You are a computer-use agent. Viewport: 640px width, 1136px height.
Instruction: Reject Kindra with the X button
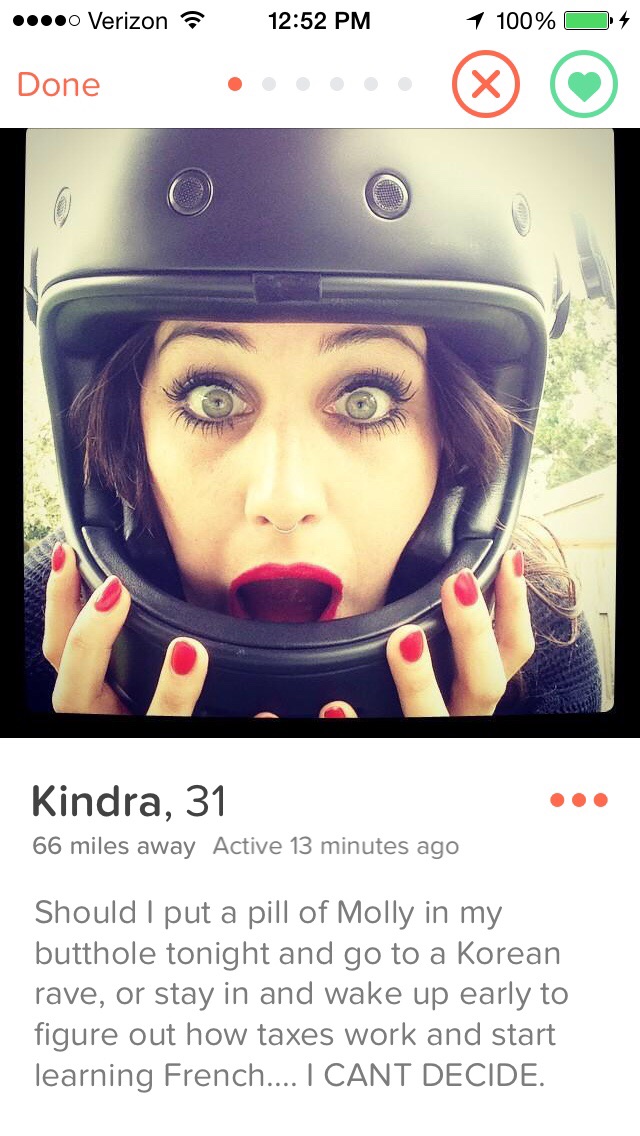pos(486,84)
